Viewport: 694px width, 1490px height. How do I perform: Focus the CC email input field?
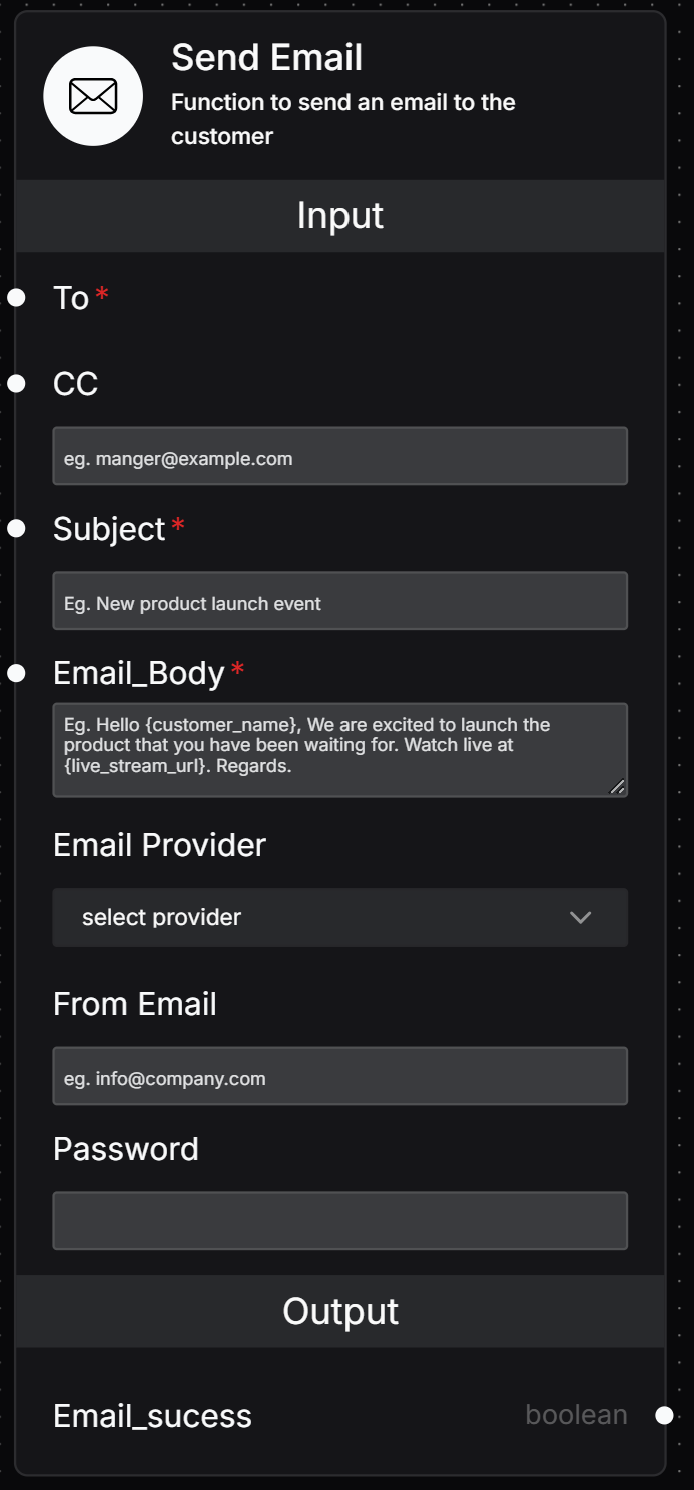(340, 457)
